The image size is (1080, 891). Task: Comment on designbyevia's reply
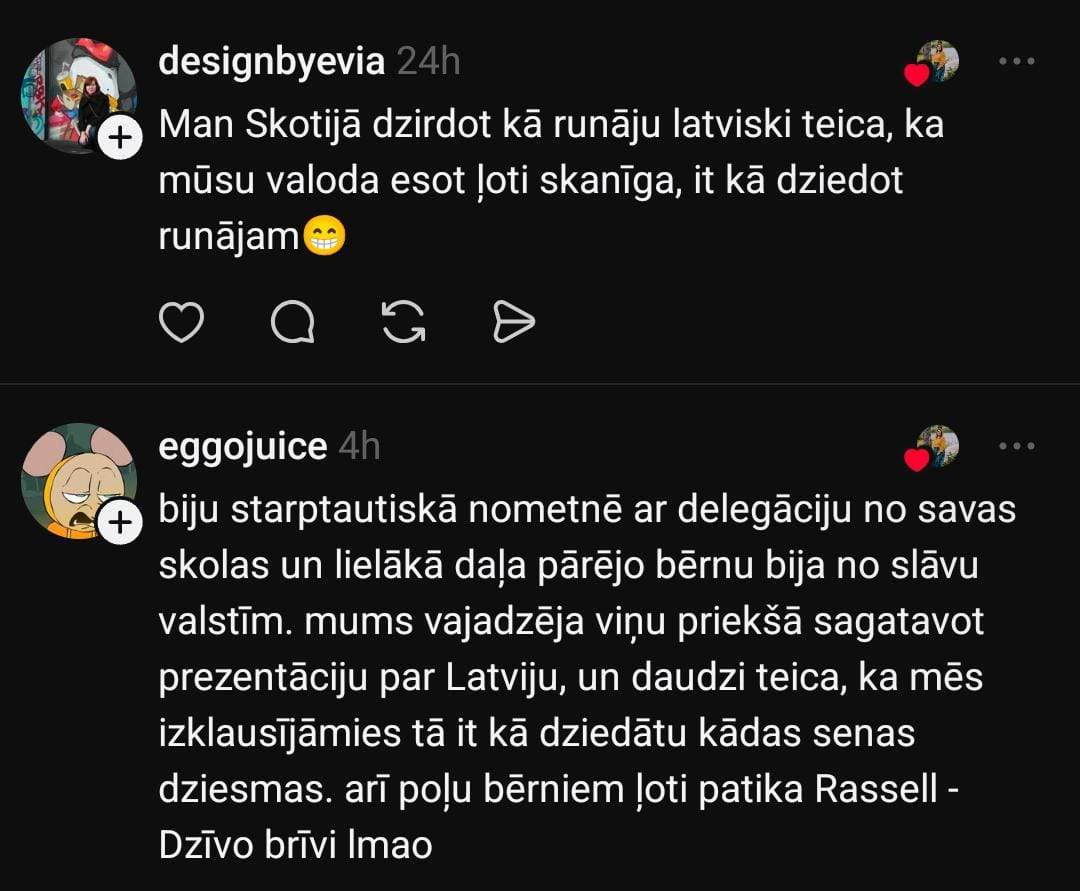click(x=293, y=322)
